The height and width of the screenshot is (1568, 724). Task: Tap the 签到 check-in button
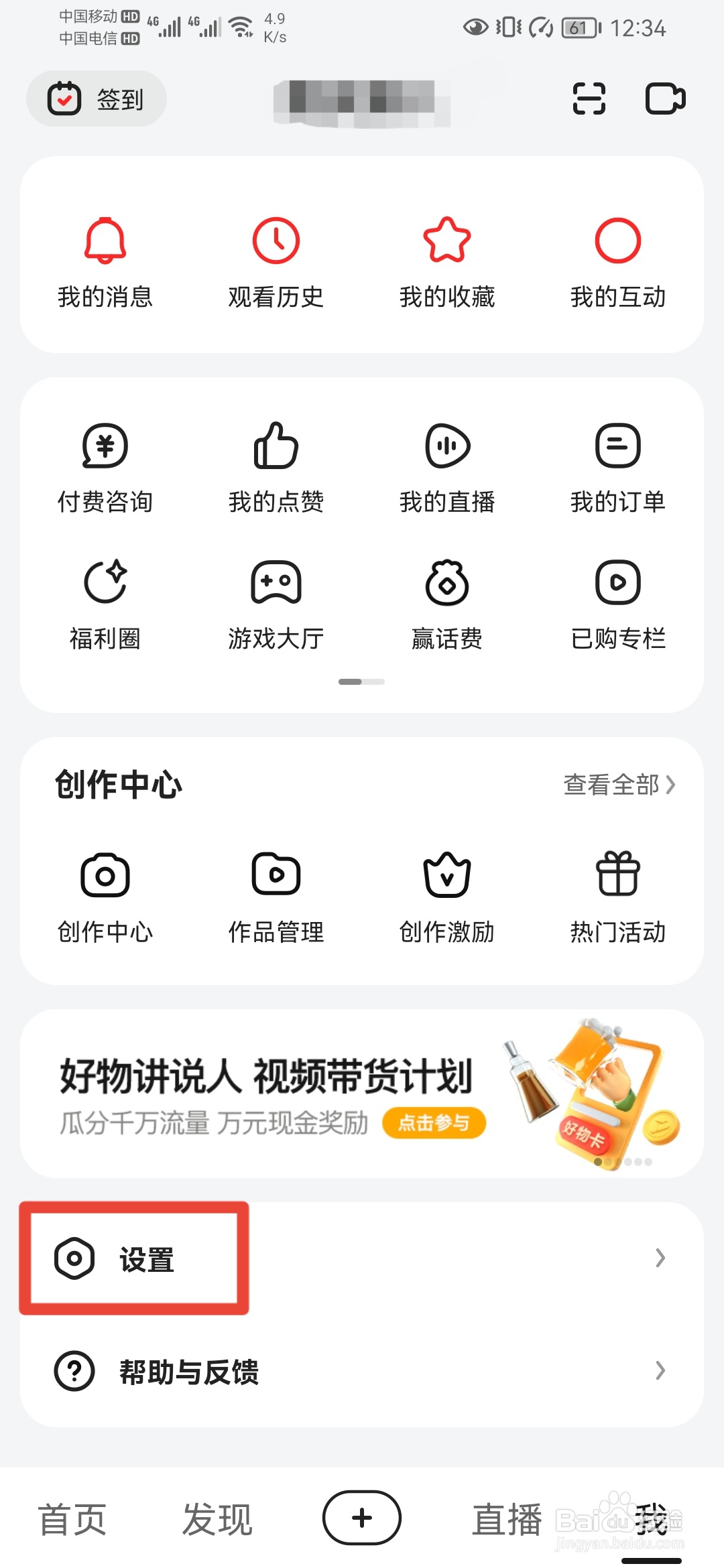pyautogui.click(x=96, y=98)
